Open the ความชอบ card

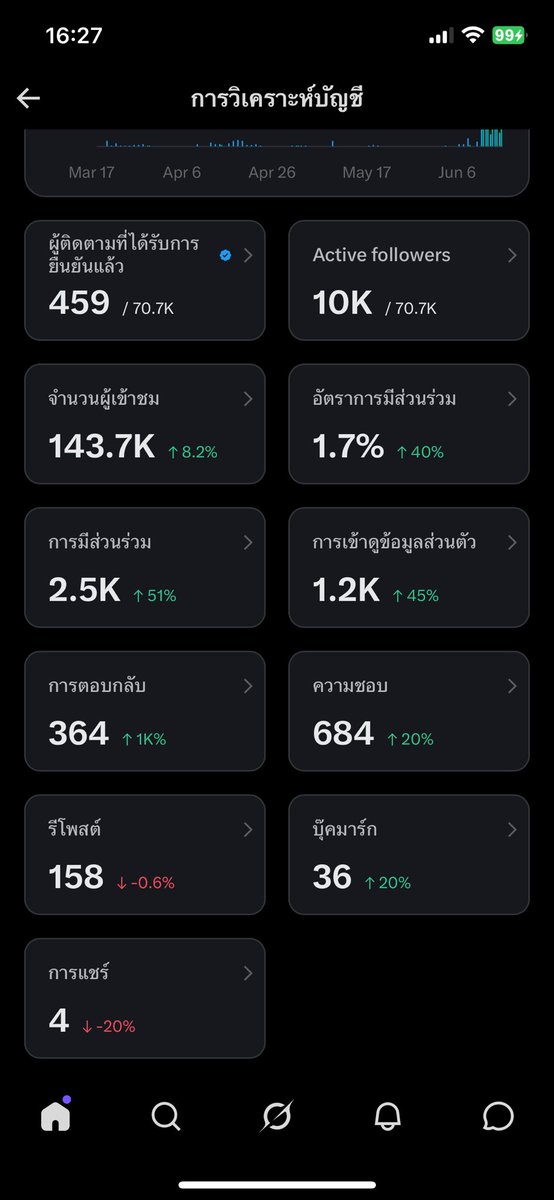tap(409, 711)
